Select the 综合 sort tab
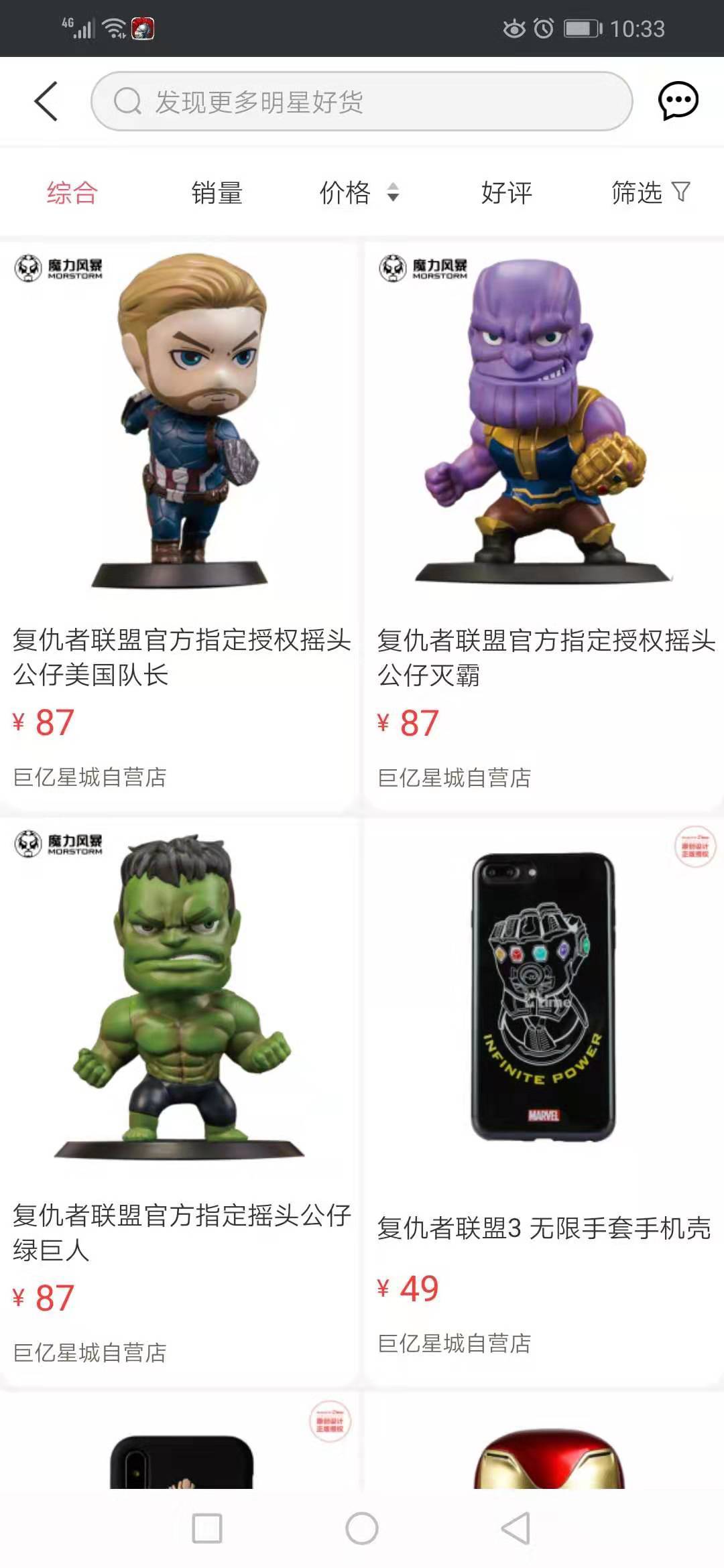Viewport: 724px width, 1568px height. click(x=72, y=193)
